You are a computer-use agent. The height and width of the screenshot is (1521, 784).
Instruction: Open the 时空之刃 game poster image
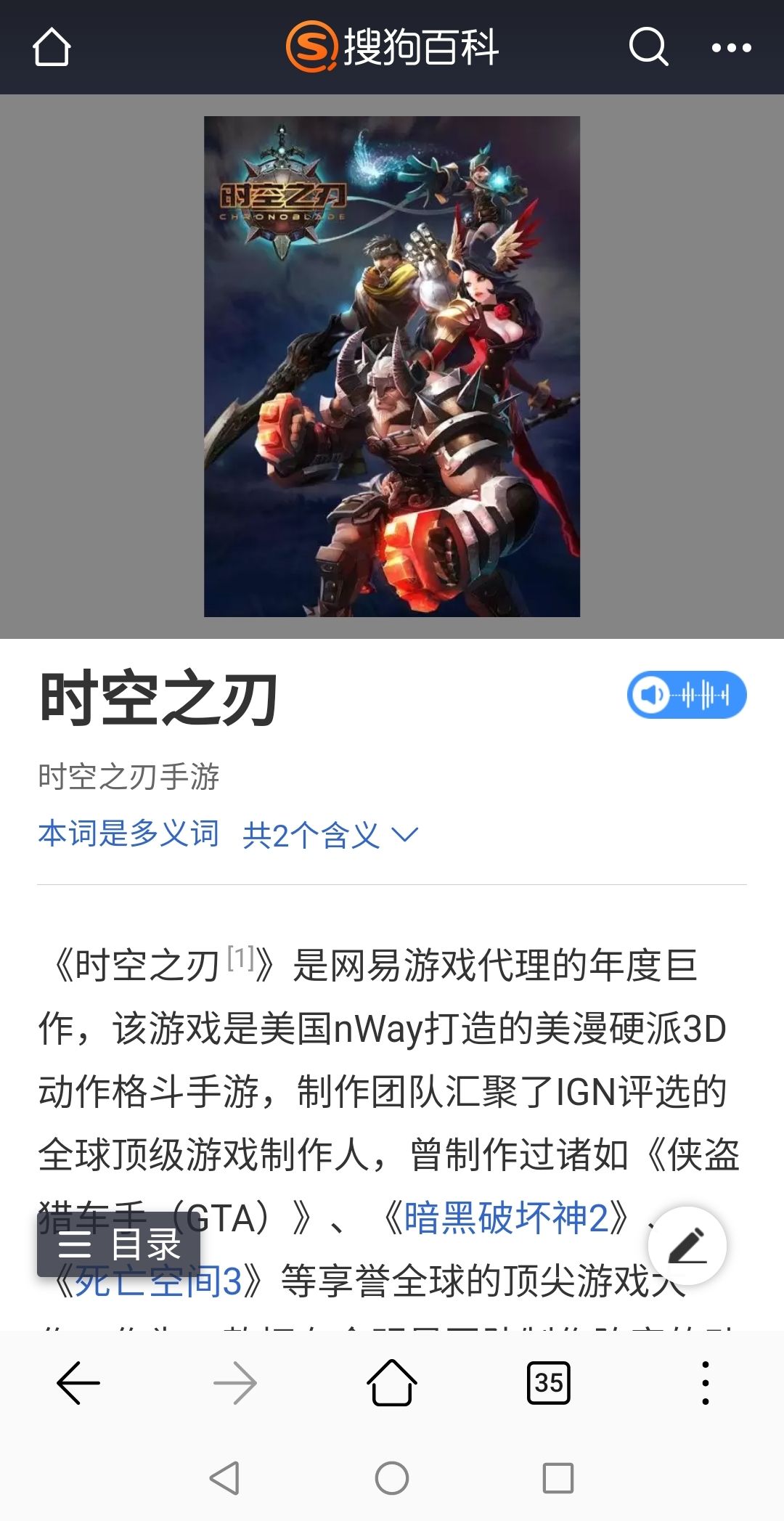pos(392,367)
